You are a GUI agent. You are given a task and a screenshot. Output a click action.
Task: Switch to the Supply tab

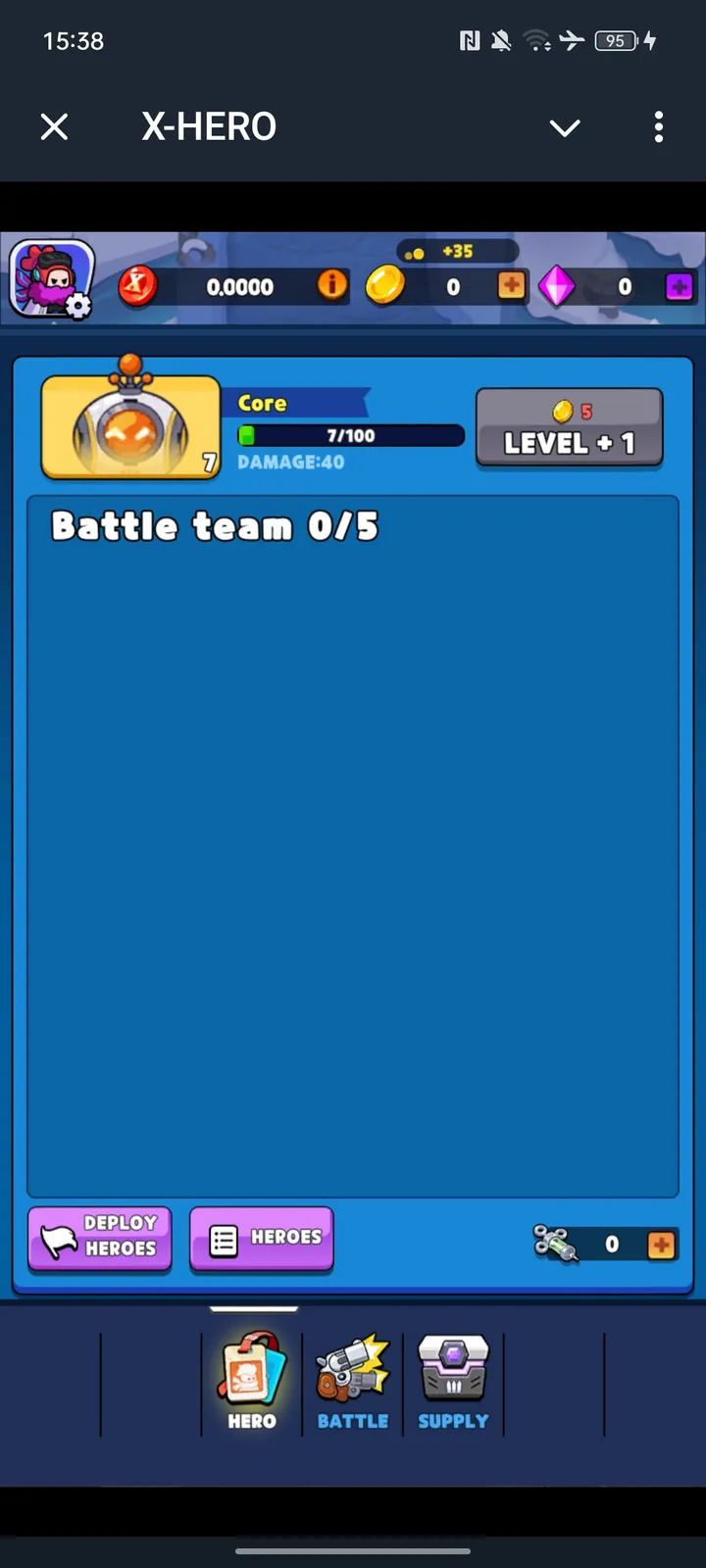[x=453, y=1384]
